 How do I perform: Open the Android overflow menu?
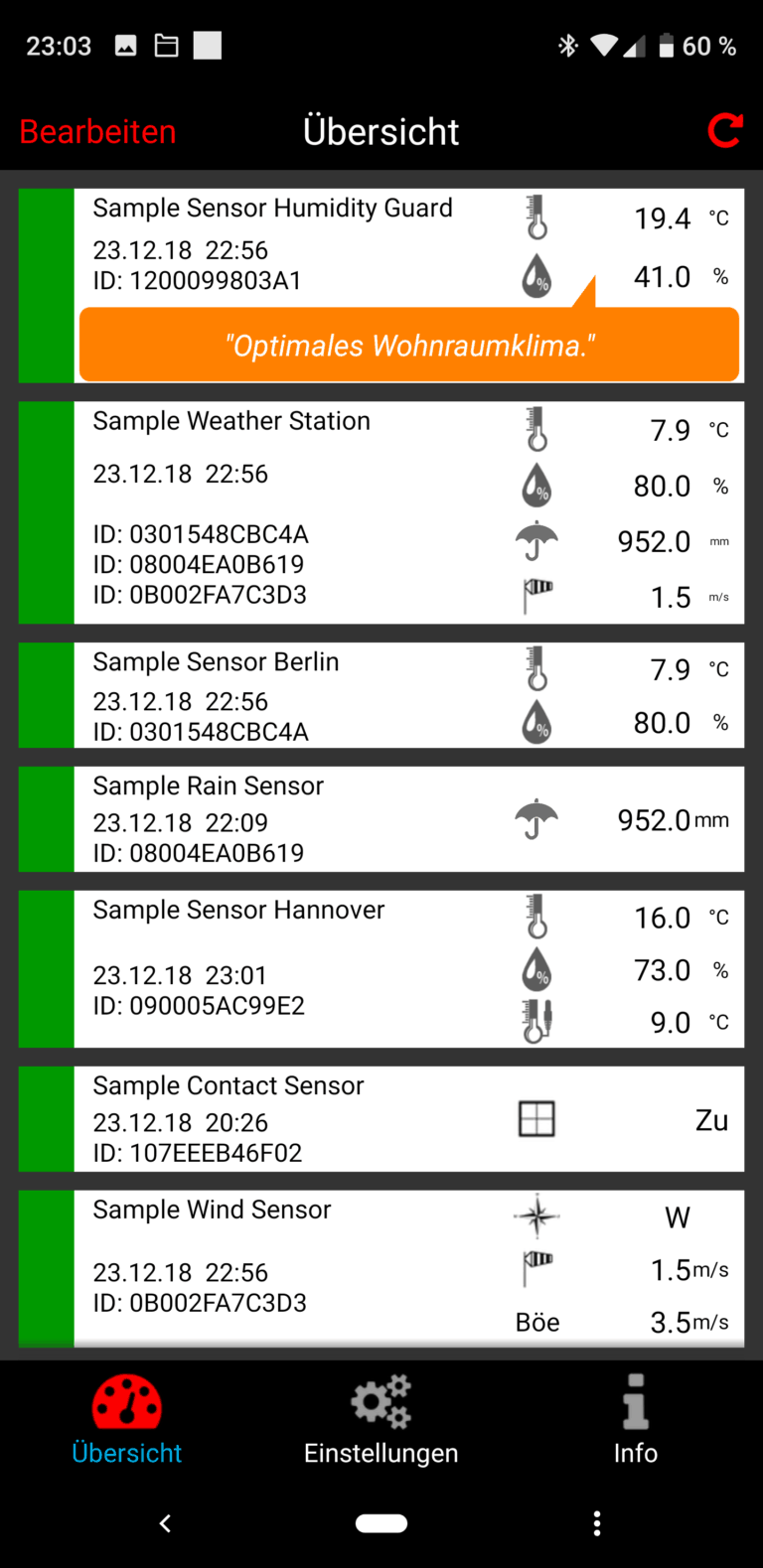coord(597,1522)
